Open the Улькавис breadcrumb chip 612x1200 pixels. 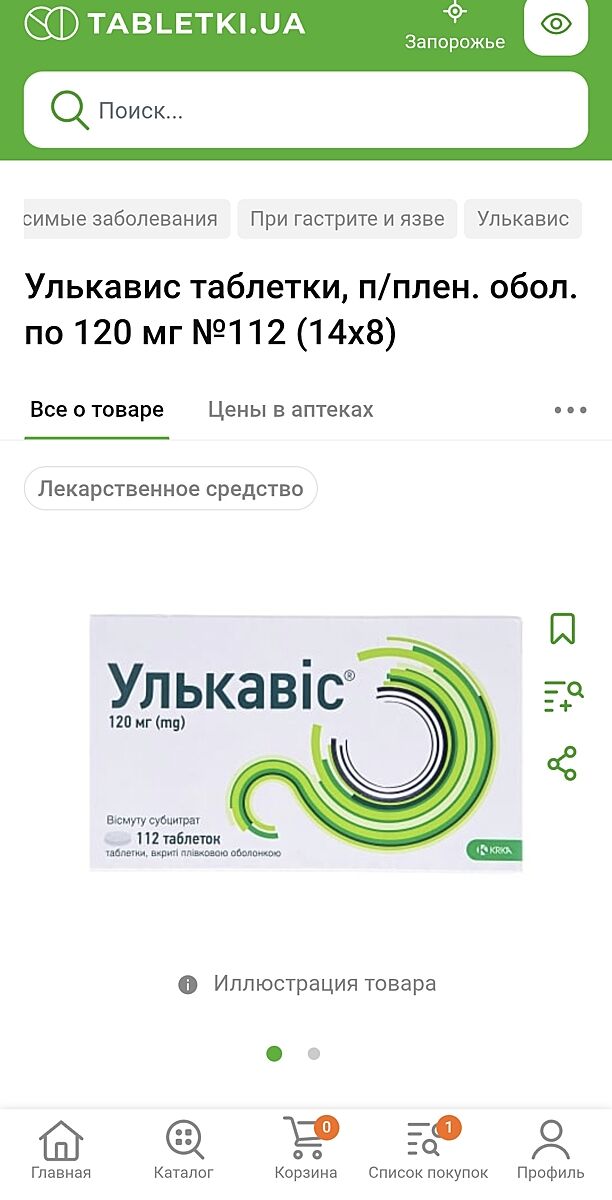pyautogui.click(x=523, y=219)
